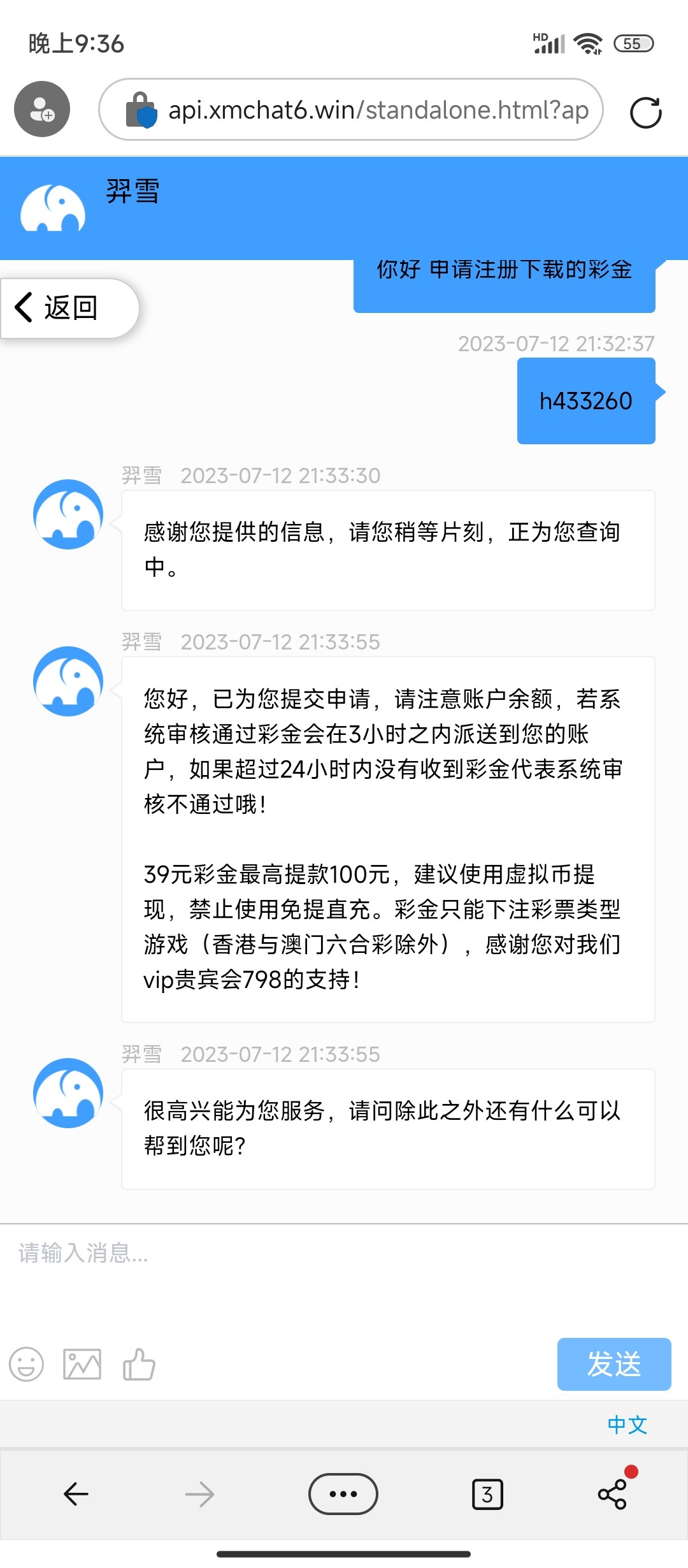Reload the page with the refresh icon
Screen dimensions: 688x1568
[x=645, y=113]
